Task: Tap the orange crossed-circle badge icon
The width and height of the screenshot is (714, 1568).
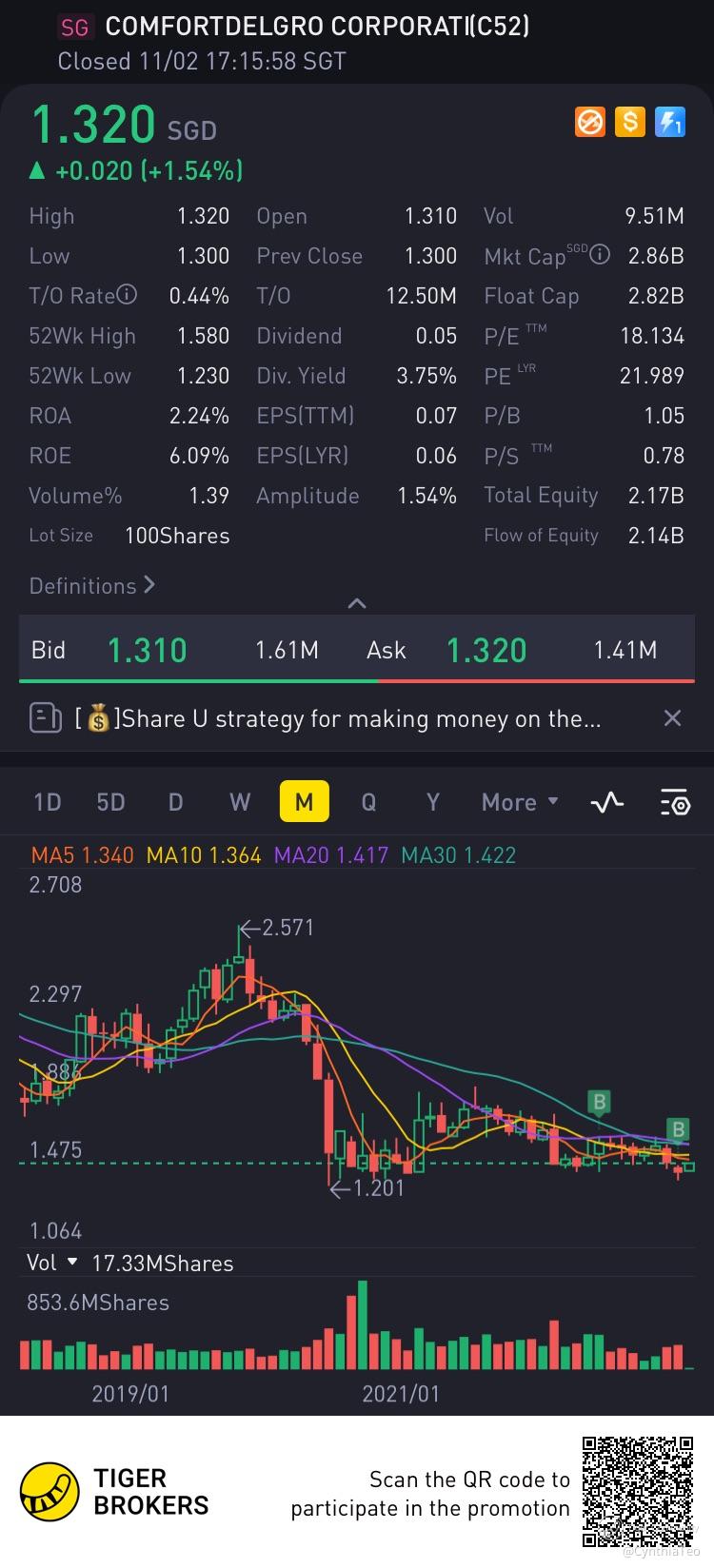Action: (590, 122)
